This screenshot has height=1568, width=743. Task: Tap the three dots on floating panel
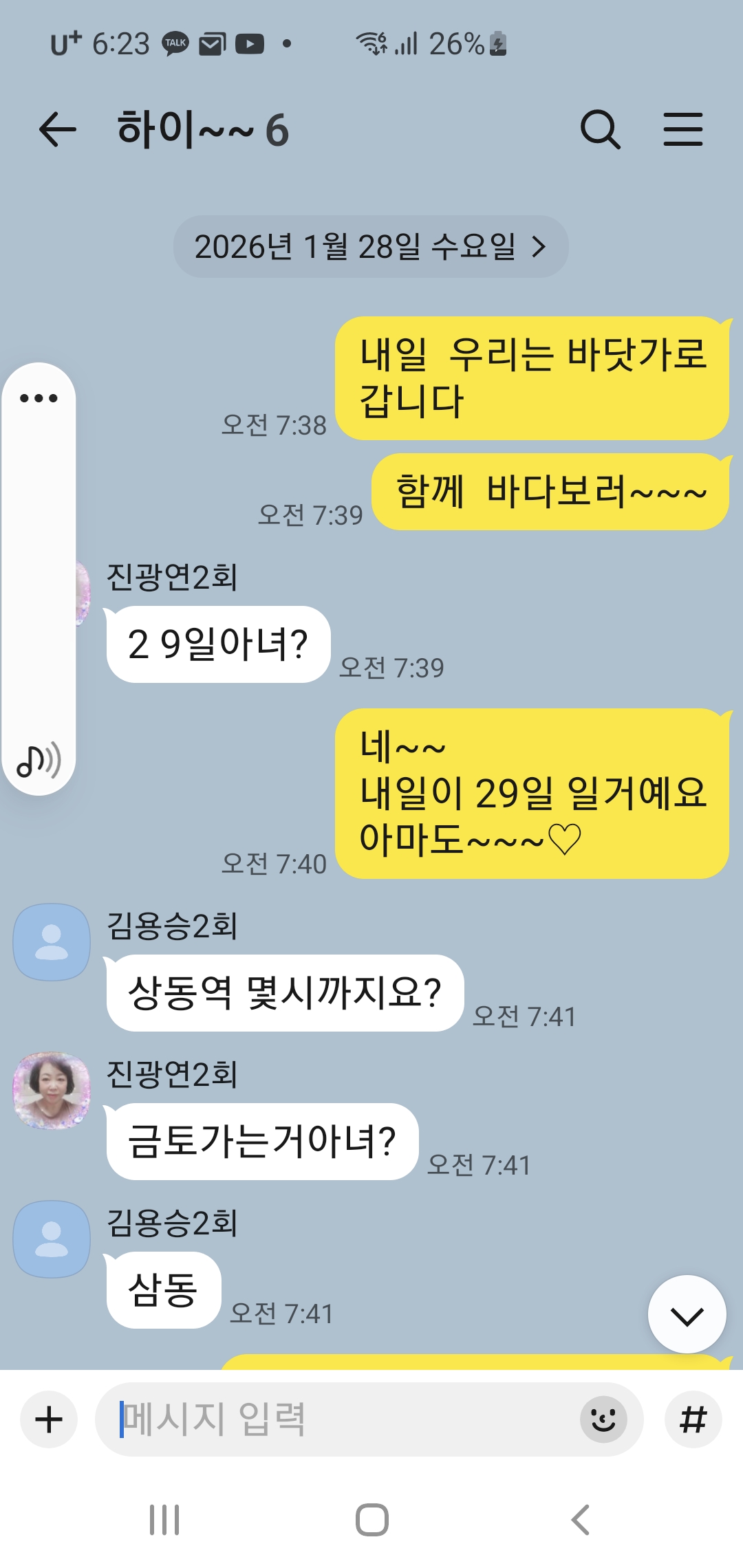point(39,398)
